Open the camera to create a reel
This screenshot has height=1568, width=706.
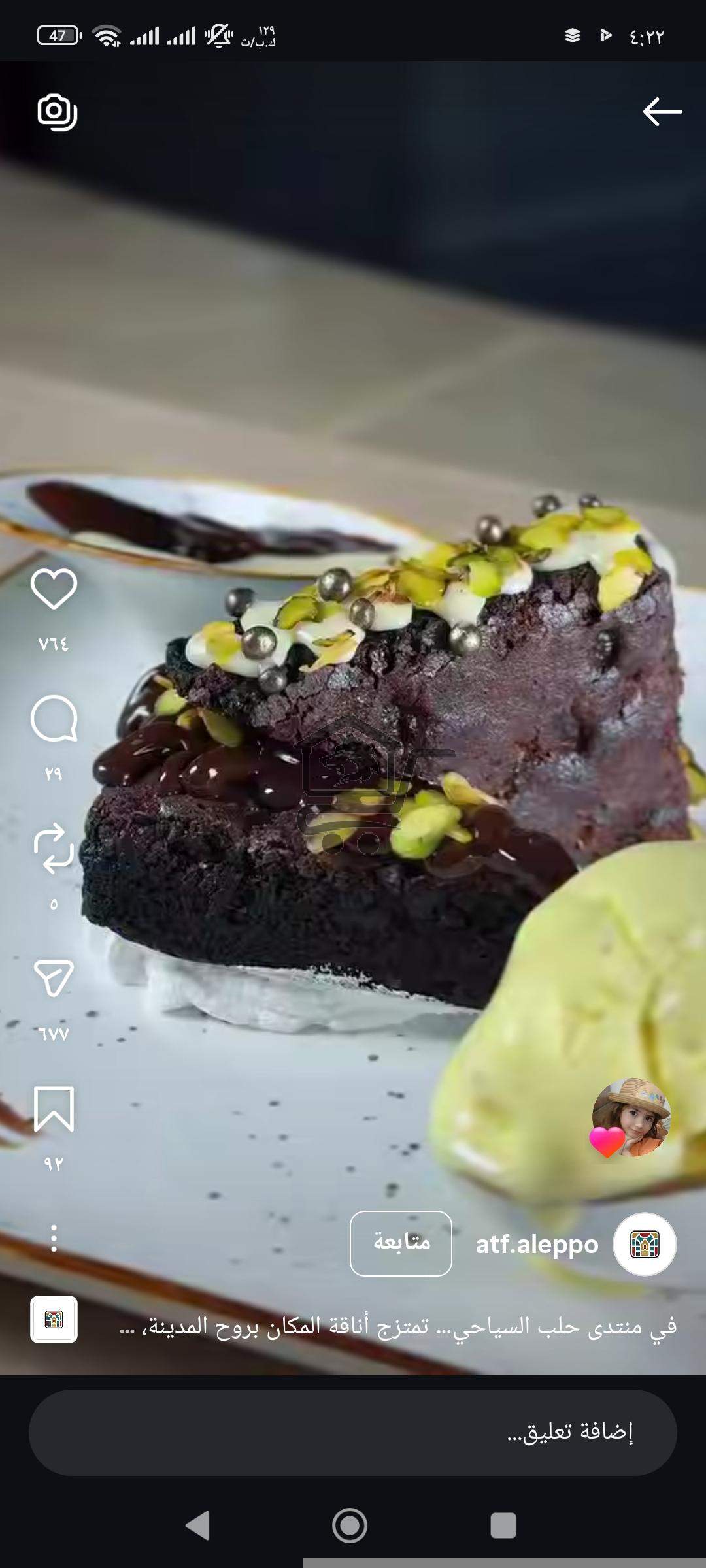coord(57,112)
